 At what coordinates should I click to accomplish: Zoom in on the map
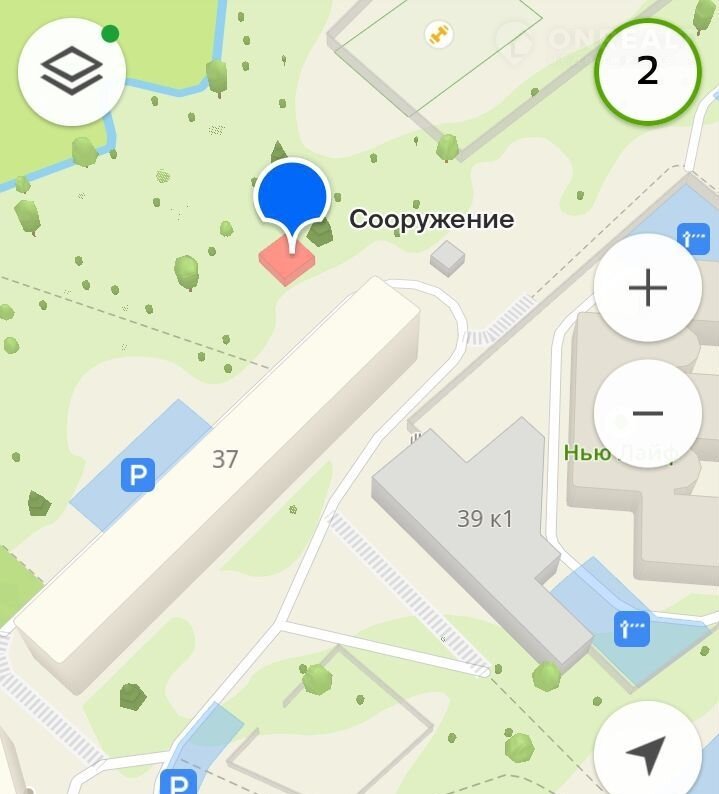(647, 289)
